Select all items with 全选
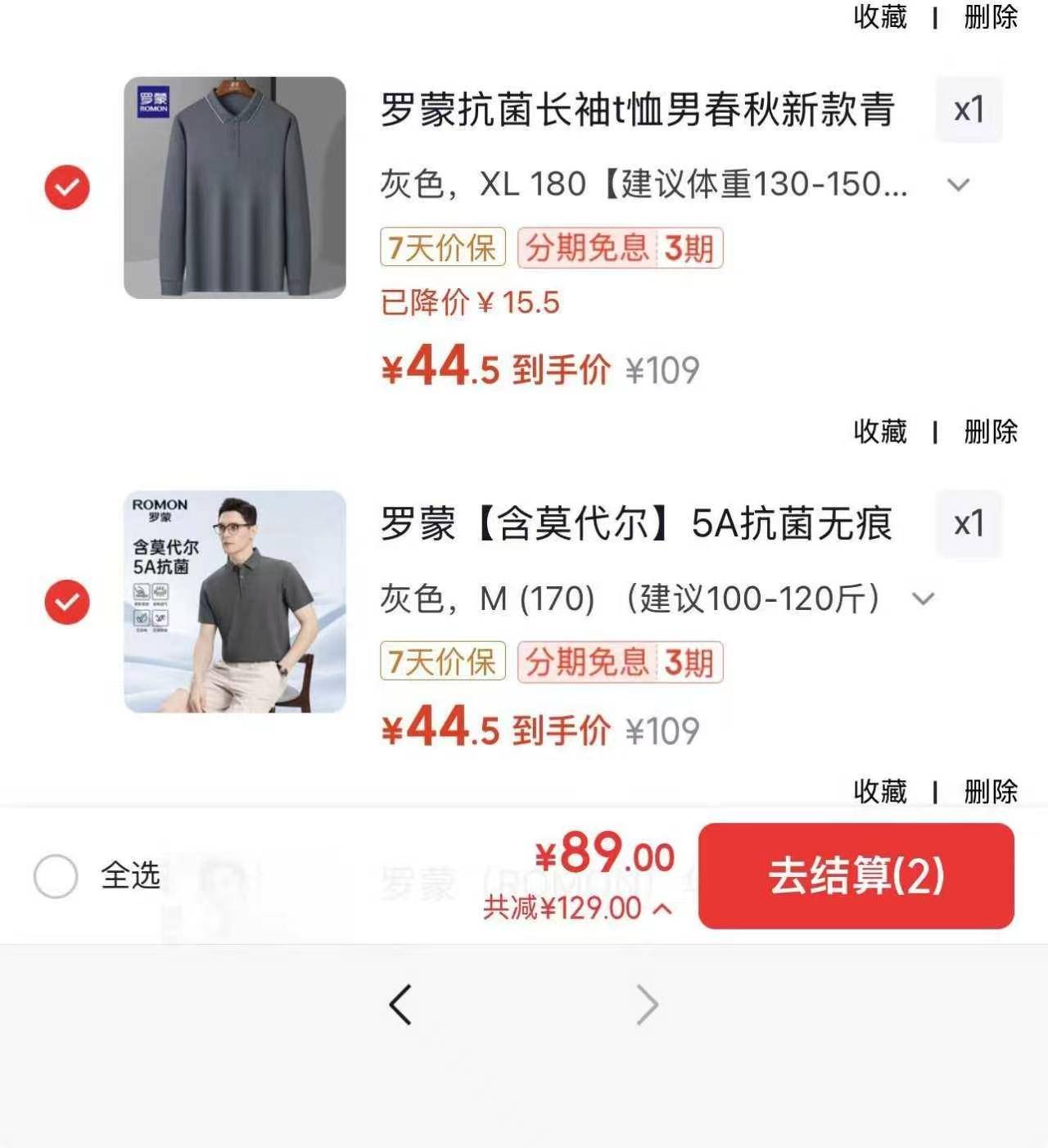Image resolution: width=1048 pixels, height=1148 pixels. (56, 876)
